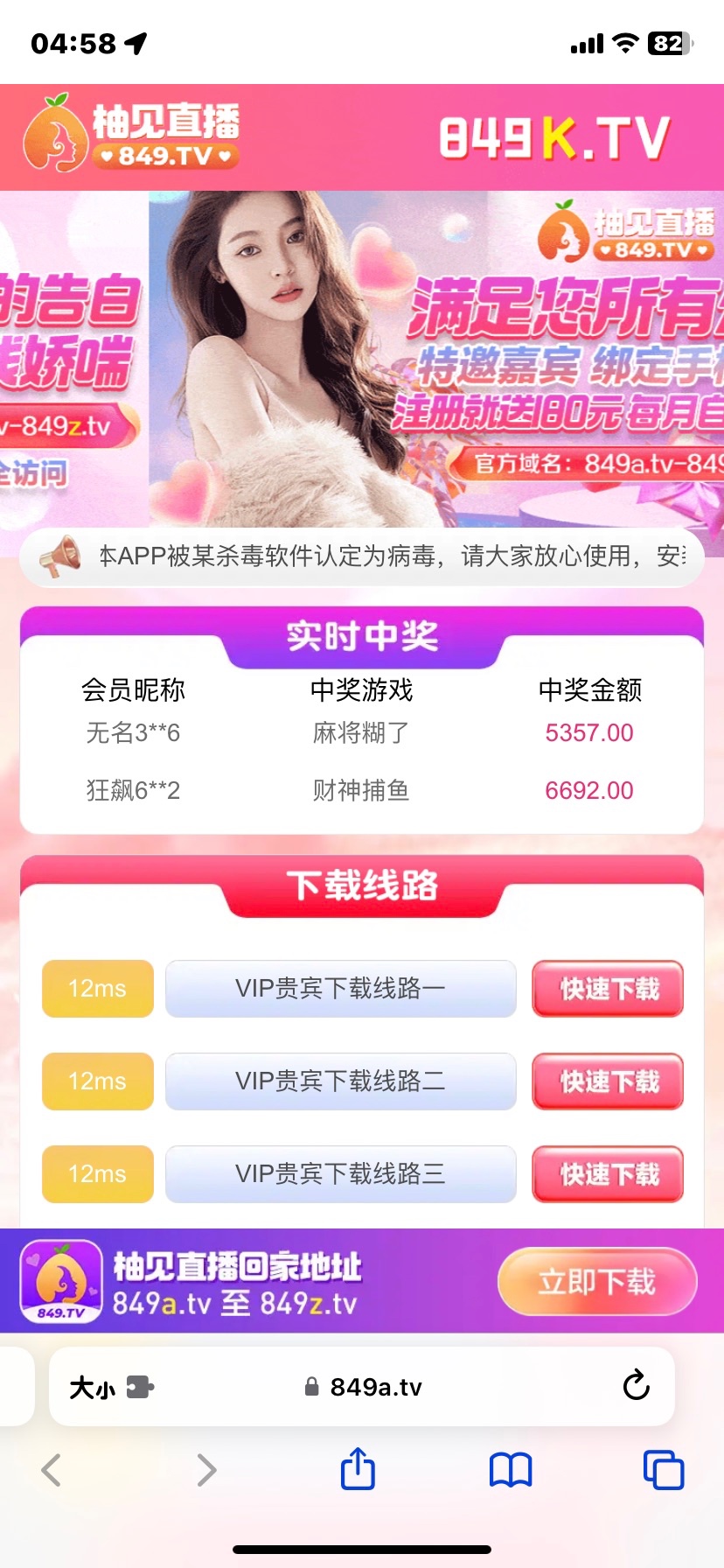724x1568 pixels.
Task: Tap 快速下载 for VIP贵宾下载线路一
Action: pyautogui.click(x=608, y=989)
